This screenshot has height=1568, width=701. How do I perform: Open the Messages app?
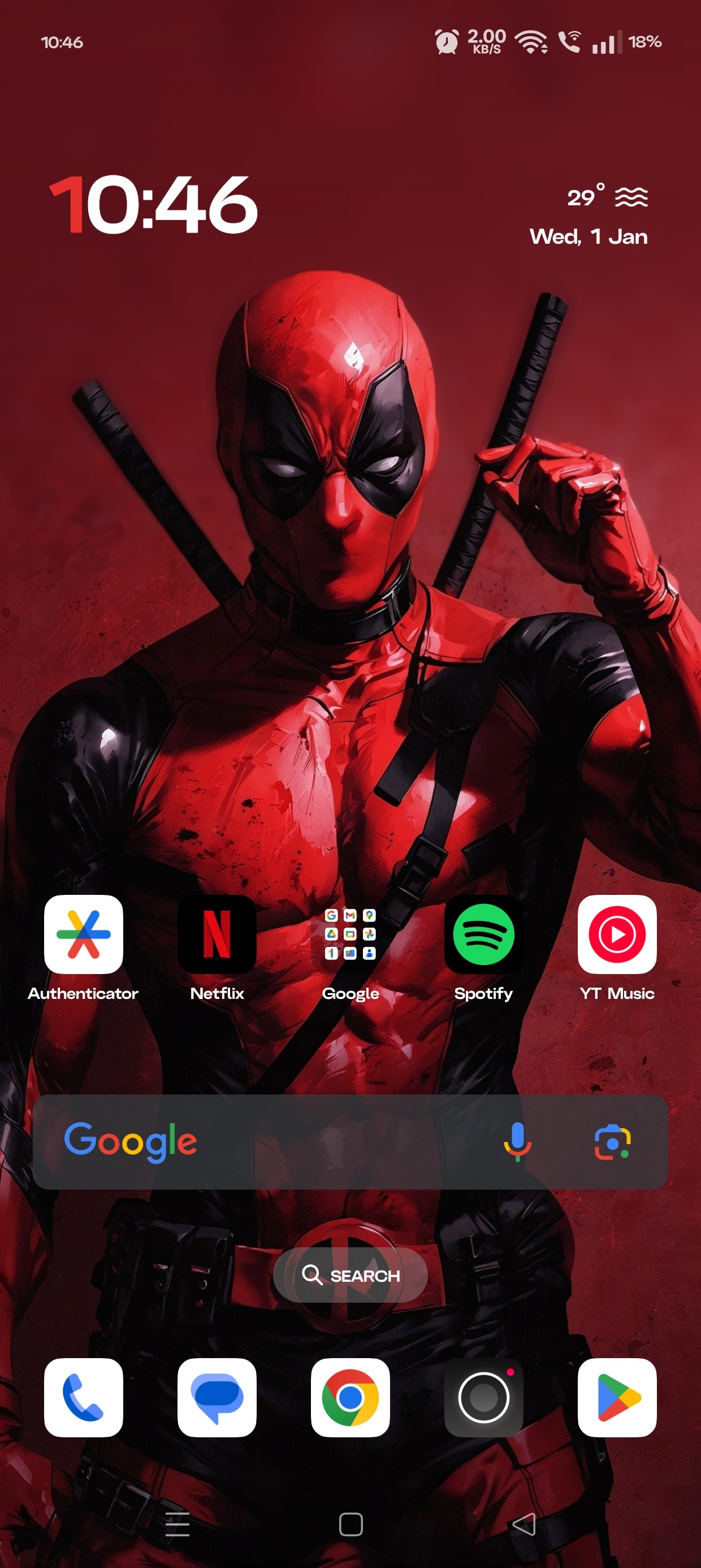[217, 1398]
